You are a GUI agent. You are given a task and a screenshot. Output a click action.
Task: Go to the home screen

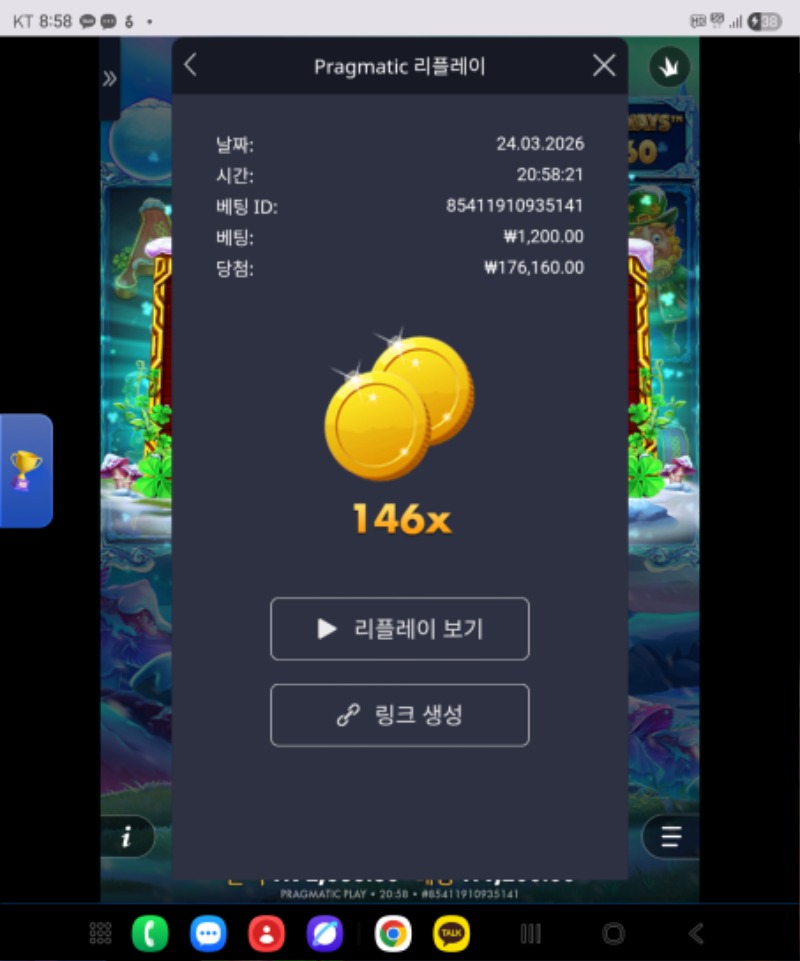click(613, 934)
